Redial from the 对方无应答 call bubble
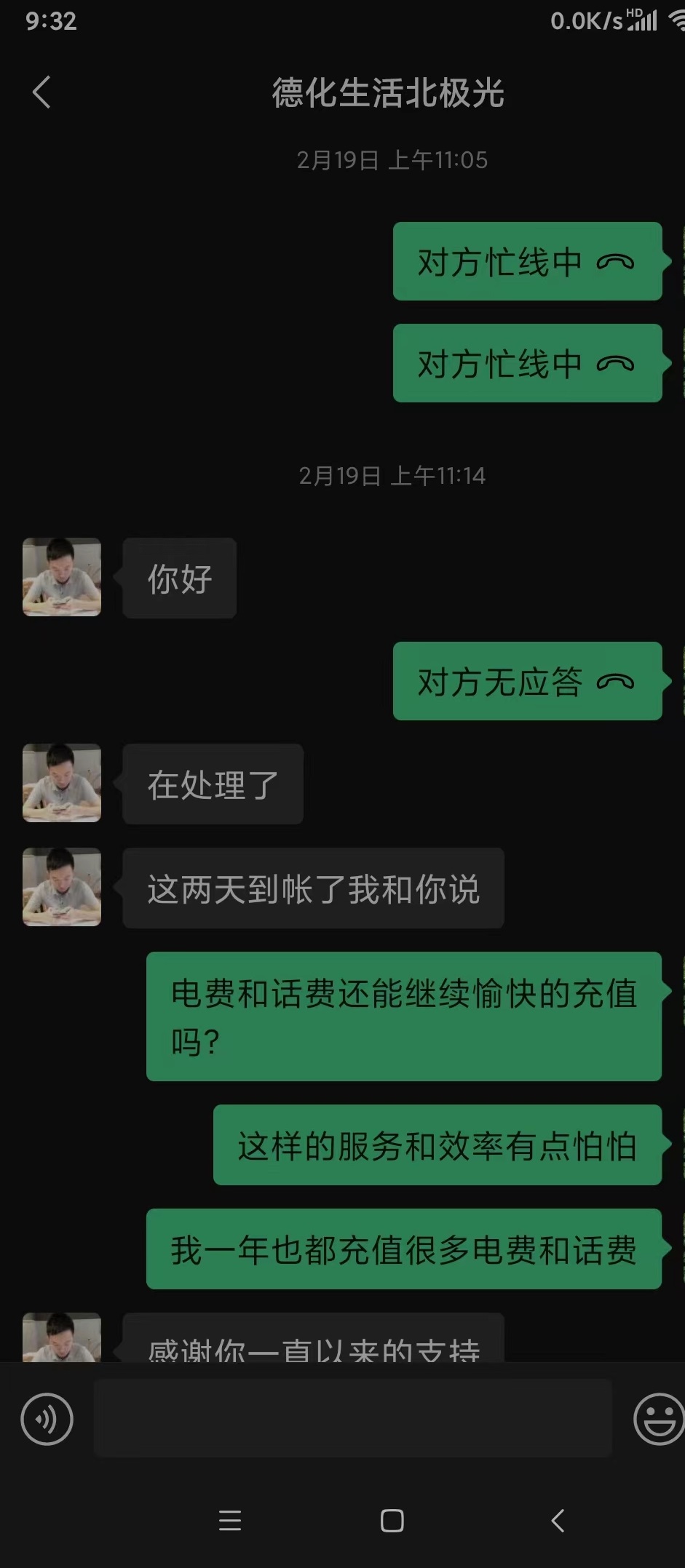The width and height of the screenshot is (685, 1568). [x=527, y=681]
